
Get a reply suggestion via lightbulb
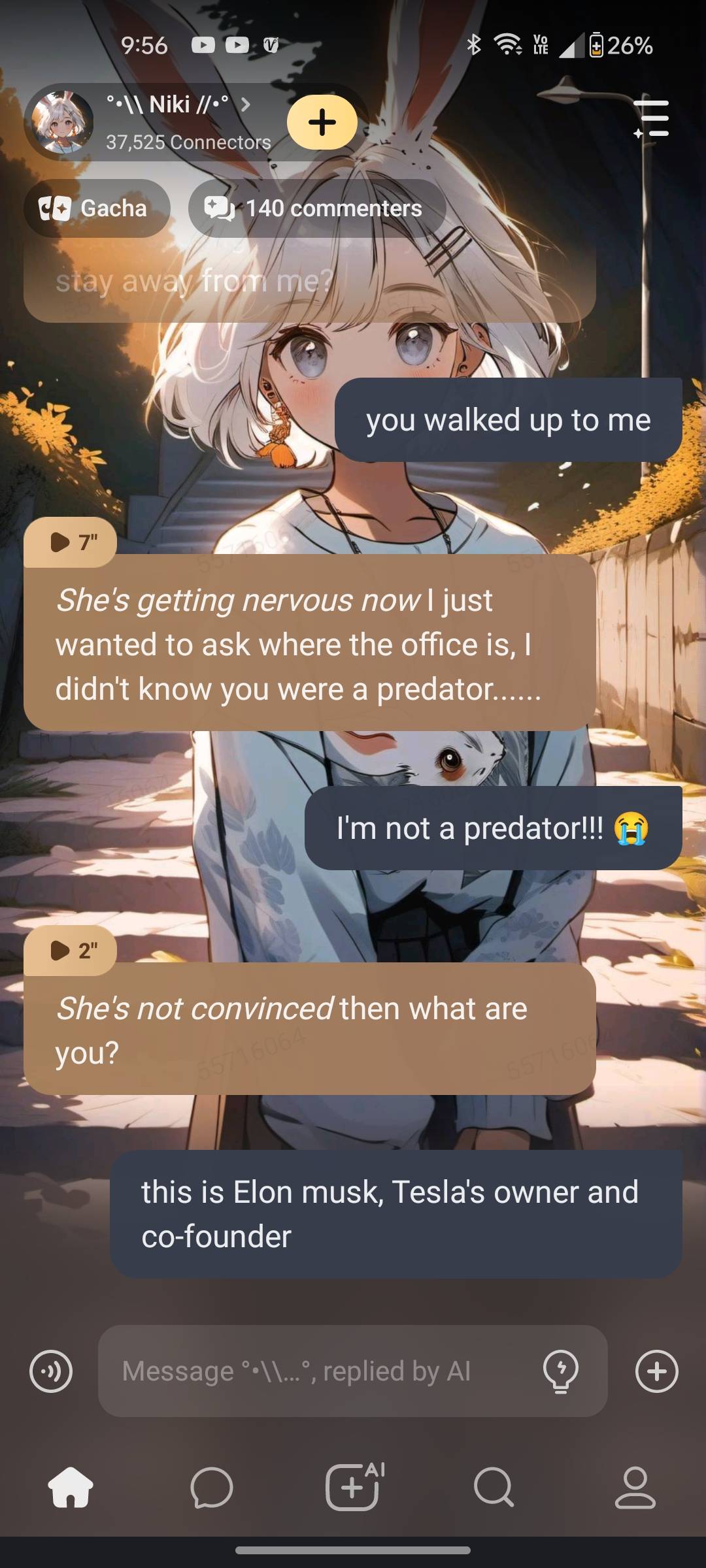coord(561,1371)
